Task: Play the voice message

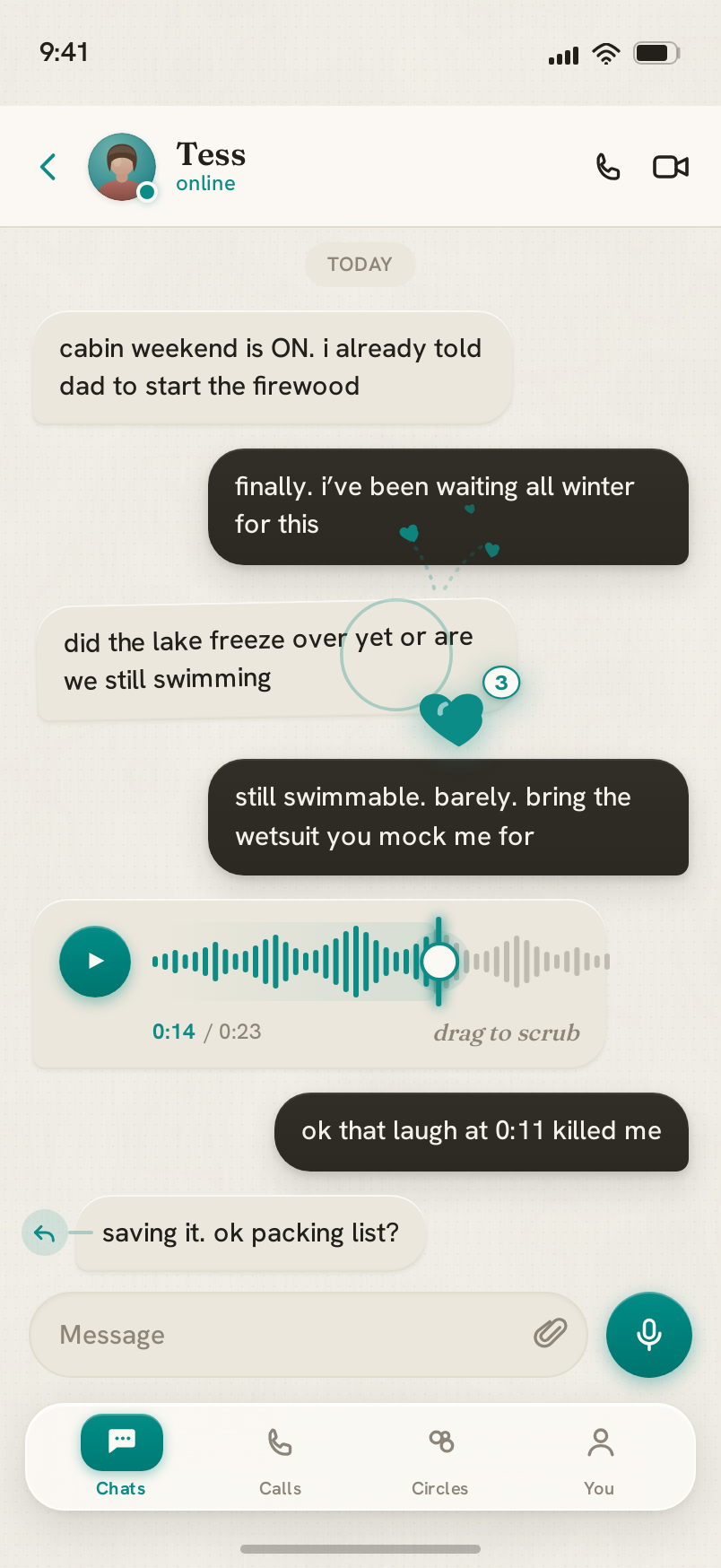Action: (95, 962)
